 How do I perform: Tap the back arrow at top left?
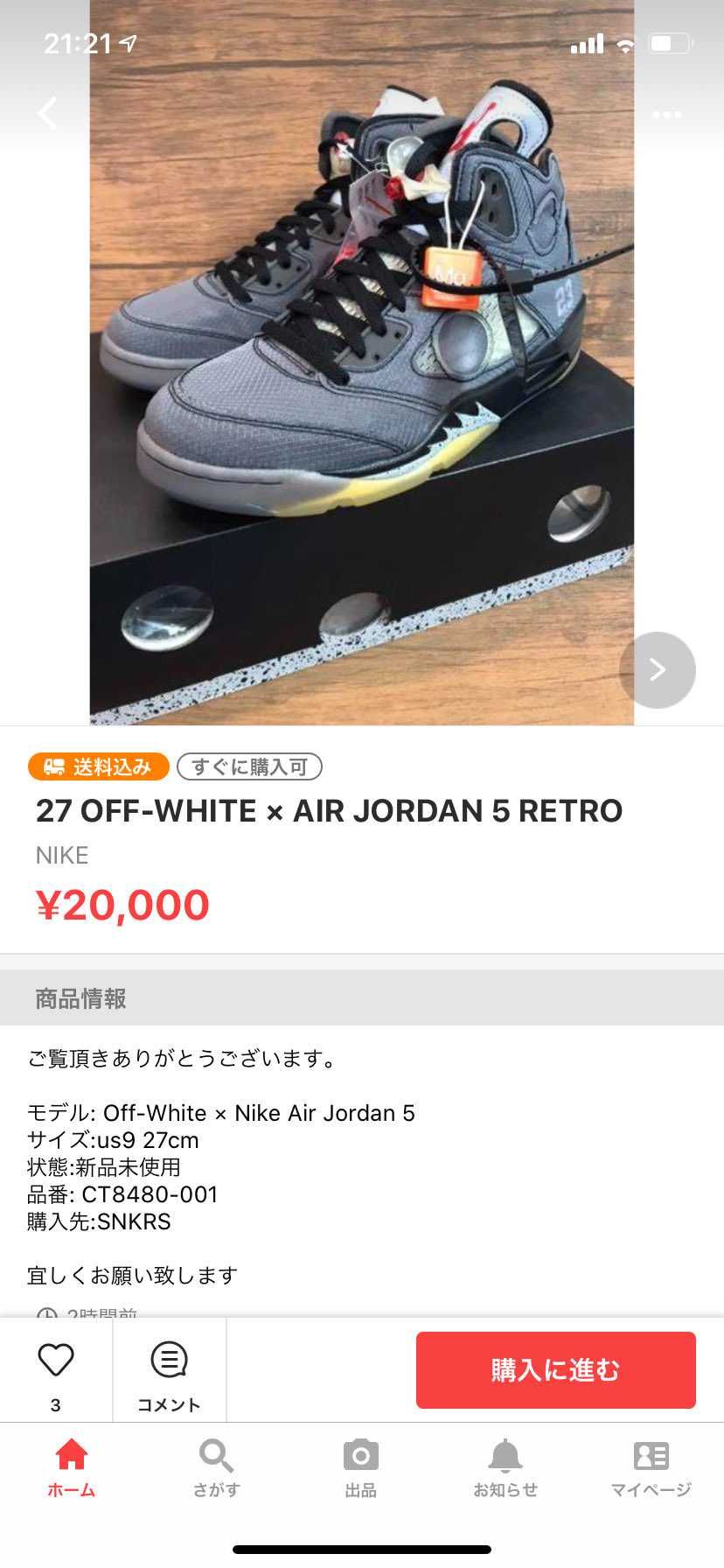[x=45, y=113]
